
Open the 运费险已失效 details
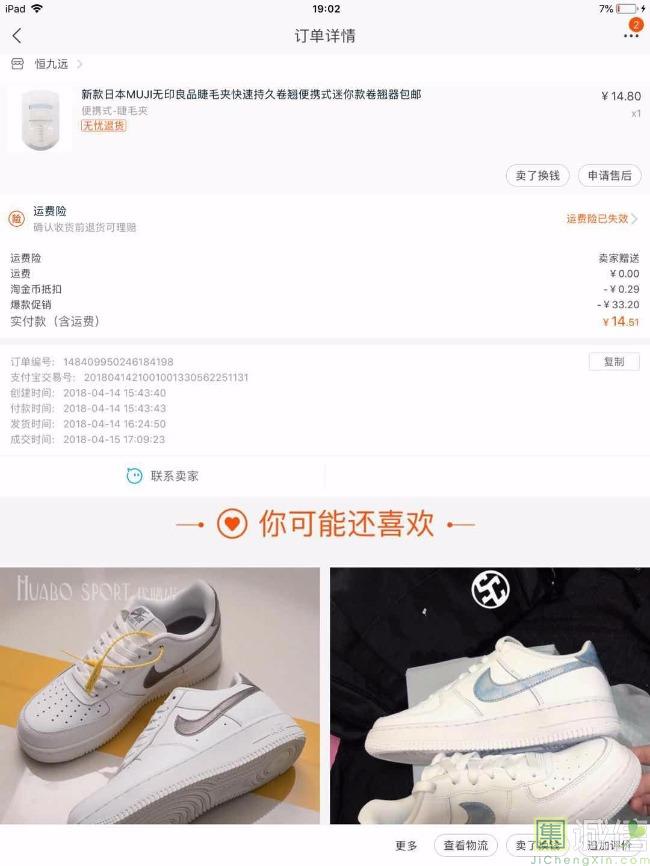coord(601,219)
